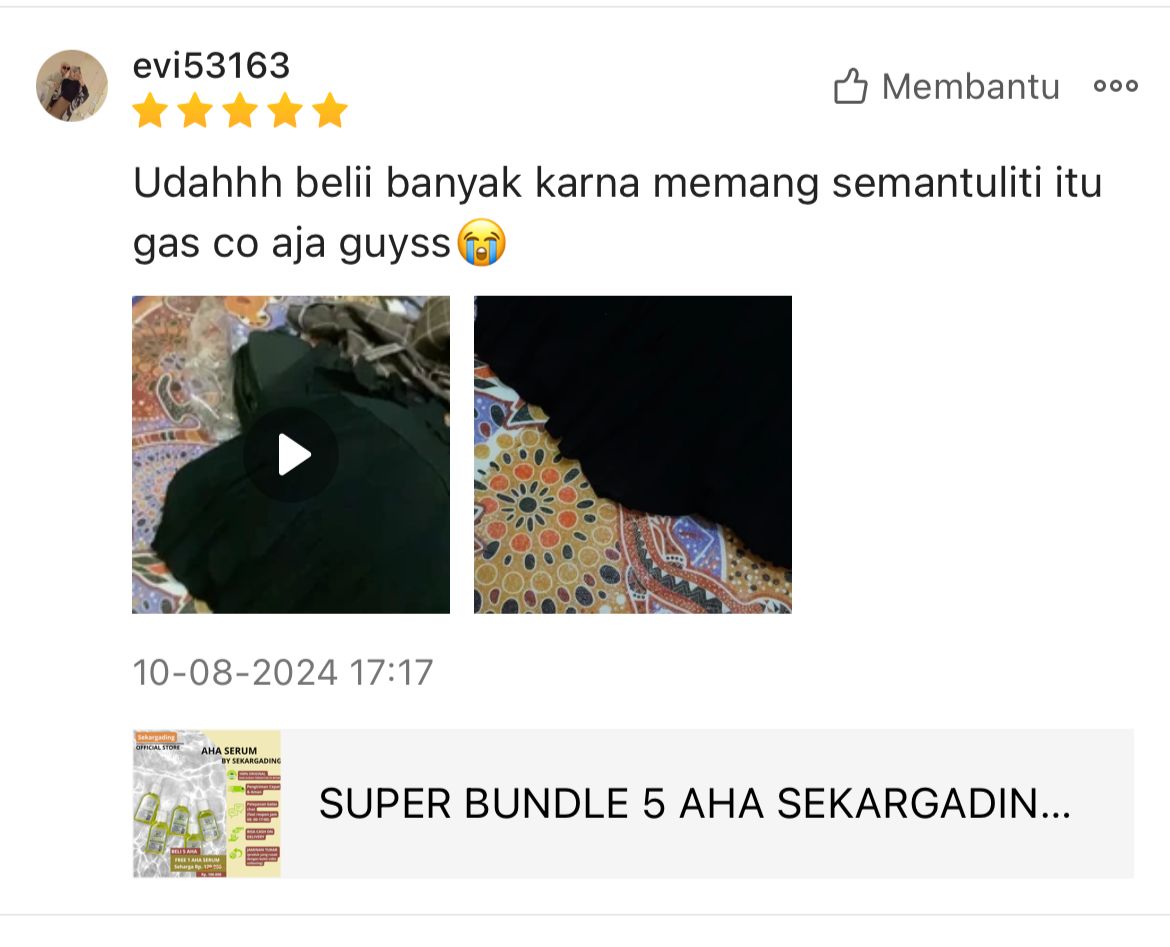Mark evi53163's review as Membantu
This screenshot has height=947, width=1170.
pos(945,87)
